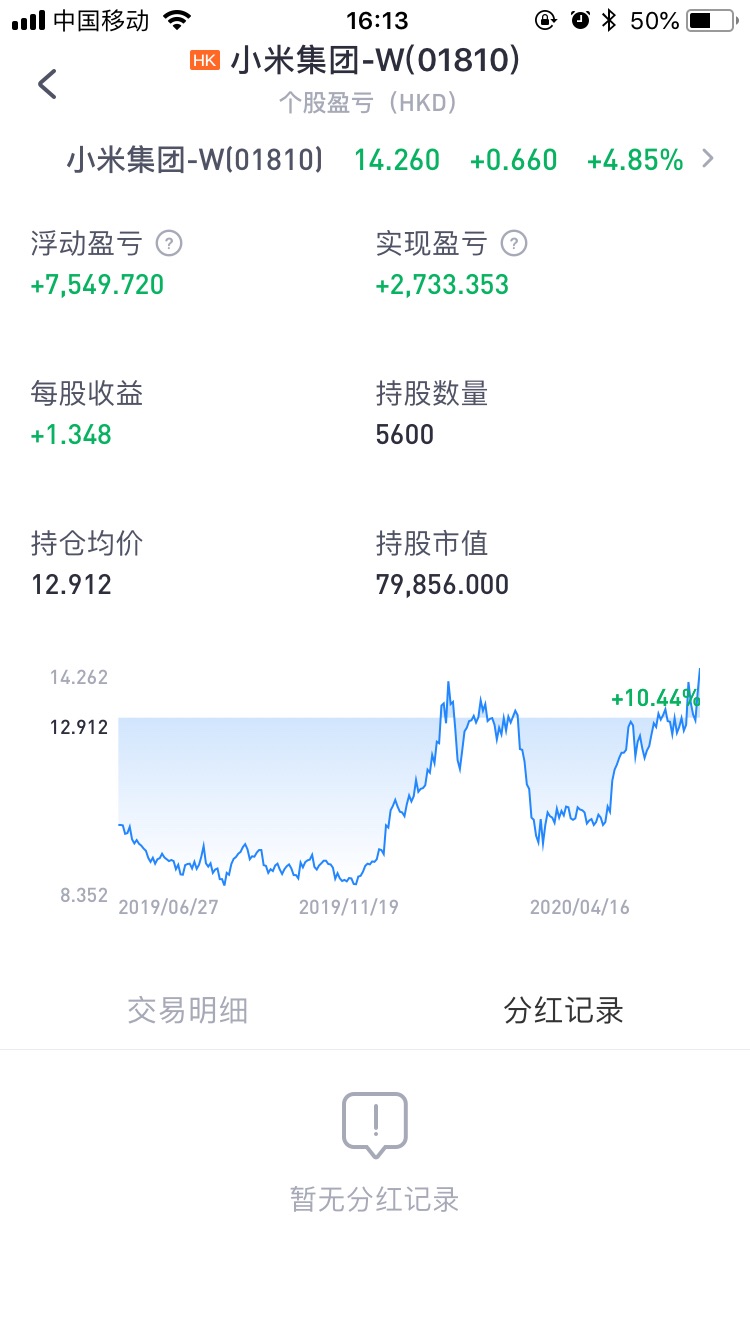Show the help tip for 实现盈亏
The width and height of the screenshot is (750, 1334).
[x=514, y=243]
